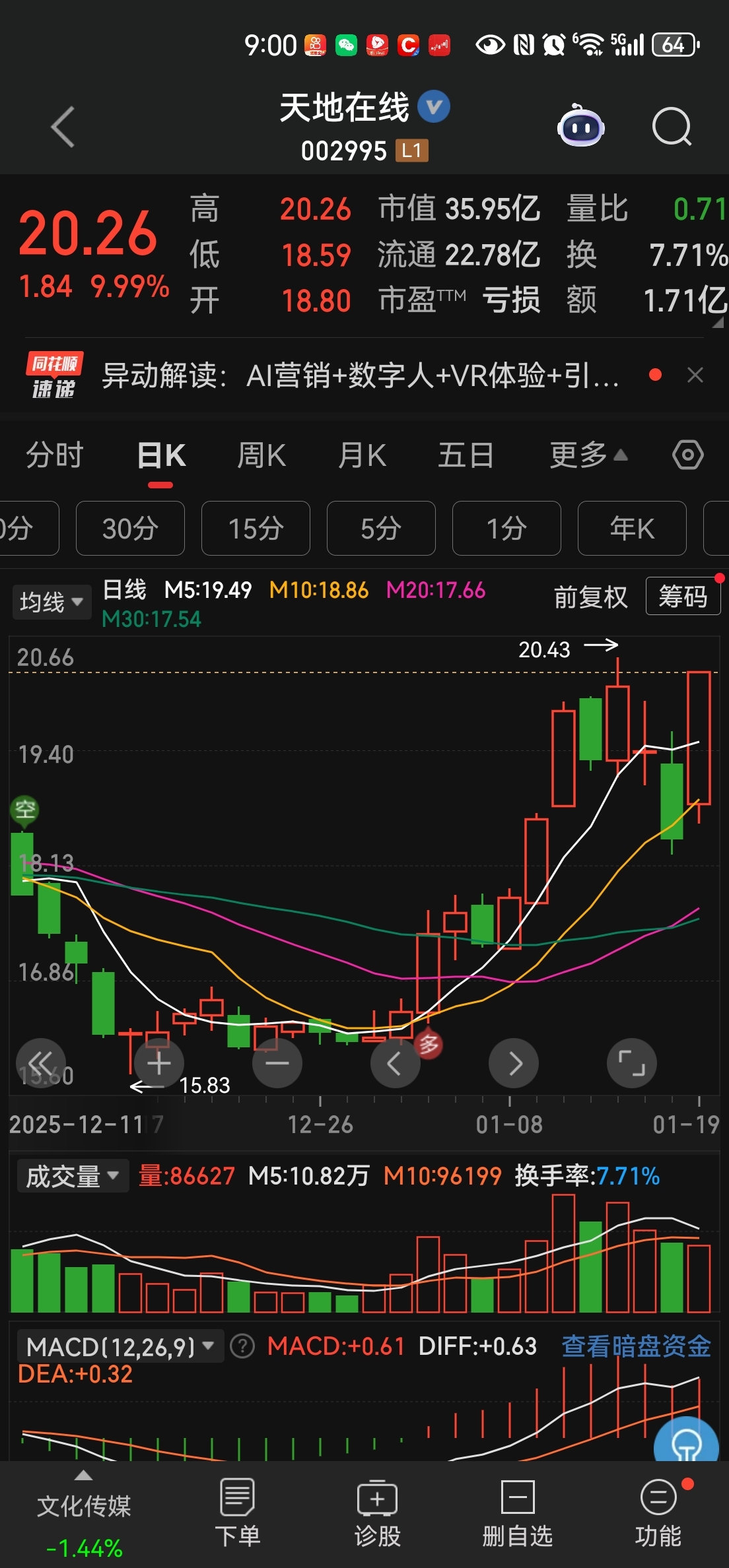
Task: Select the 年K period chip
Action: coord(632,529)
